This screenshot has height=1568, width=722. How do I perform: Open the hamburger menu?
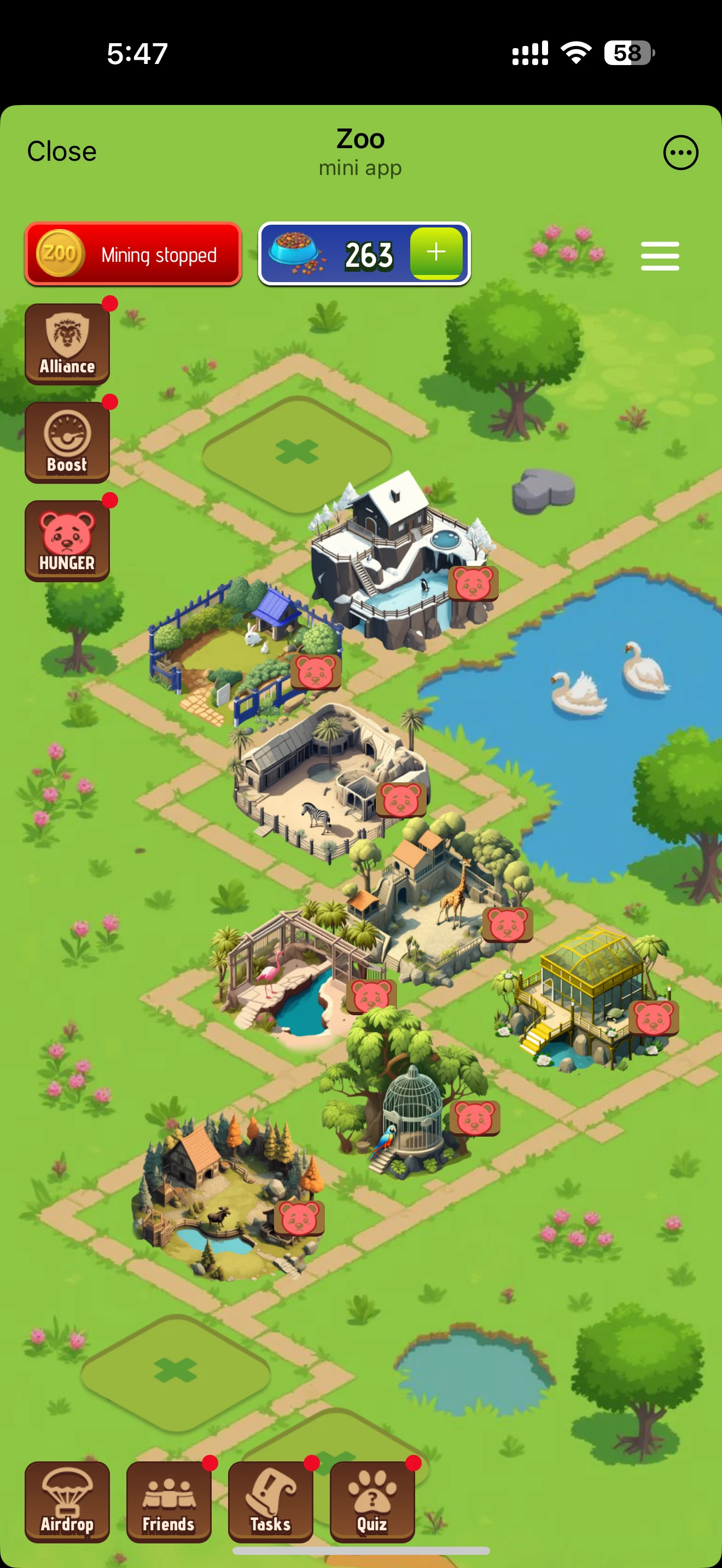tap(659, 256)
